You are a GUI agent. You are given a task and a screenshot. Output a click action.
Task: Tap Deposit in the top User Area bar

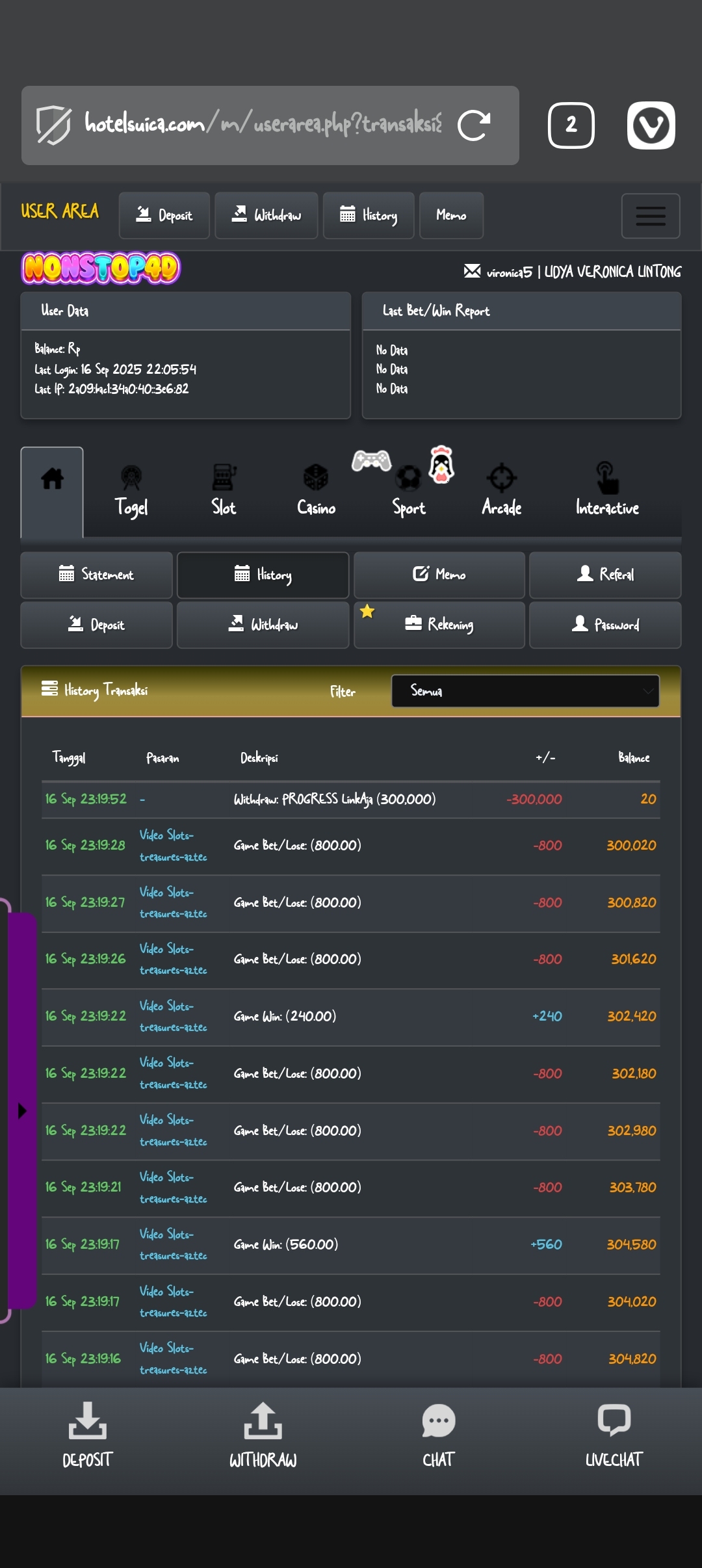(164, 216)
